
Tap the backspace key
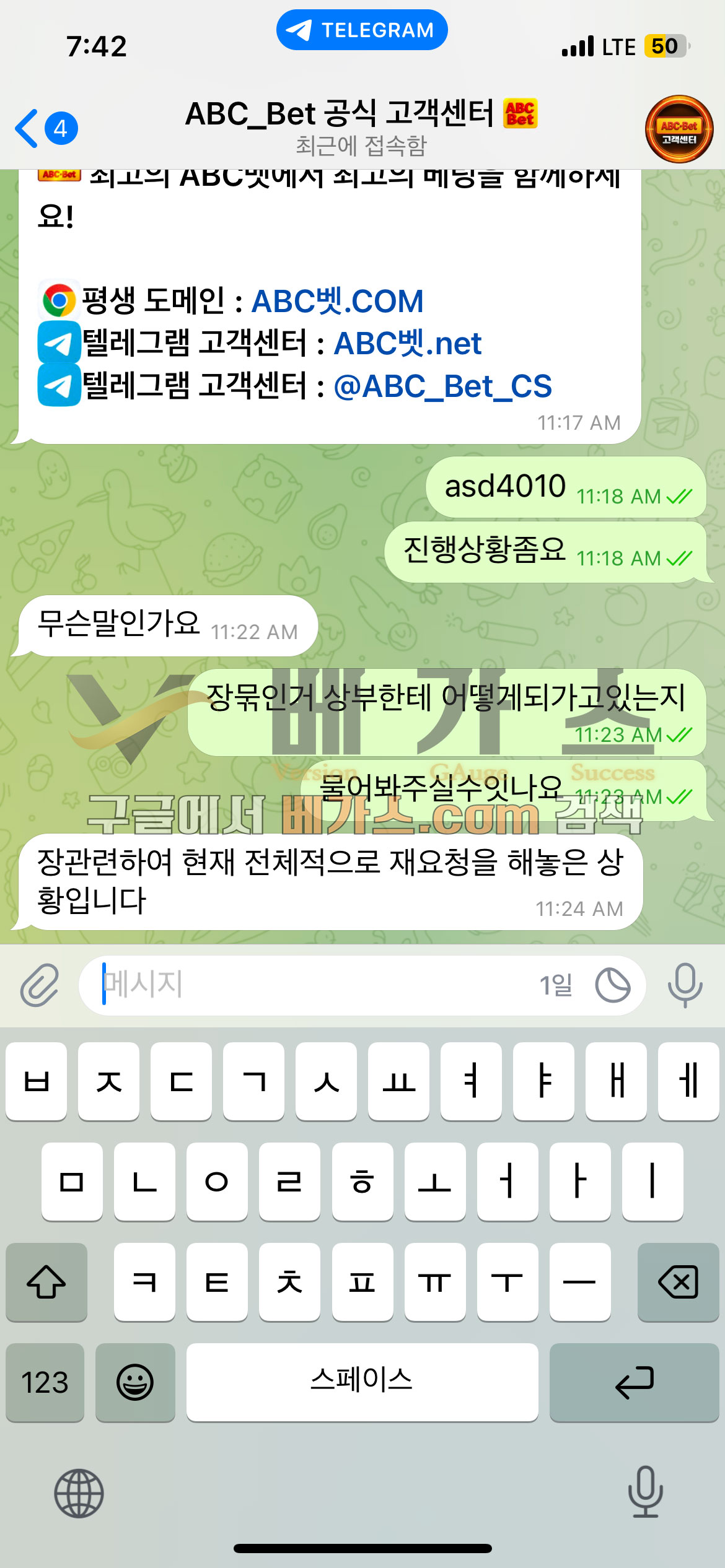pos(678,1282)
